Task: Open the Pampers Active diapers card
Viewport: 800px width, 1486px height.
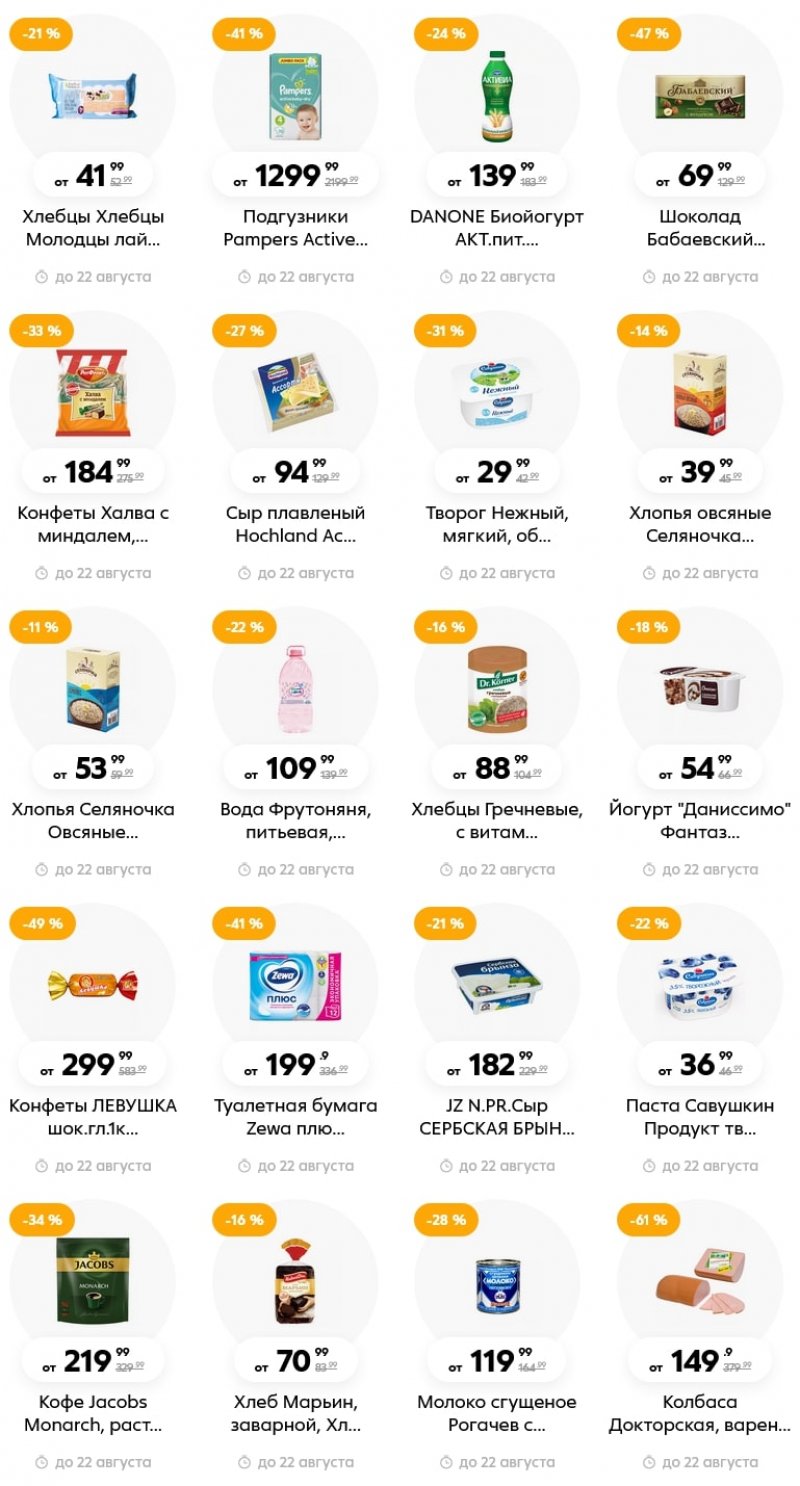Action: (x=295, y=97)
